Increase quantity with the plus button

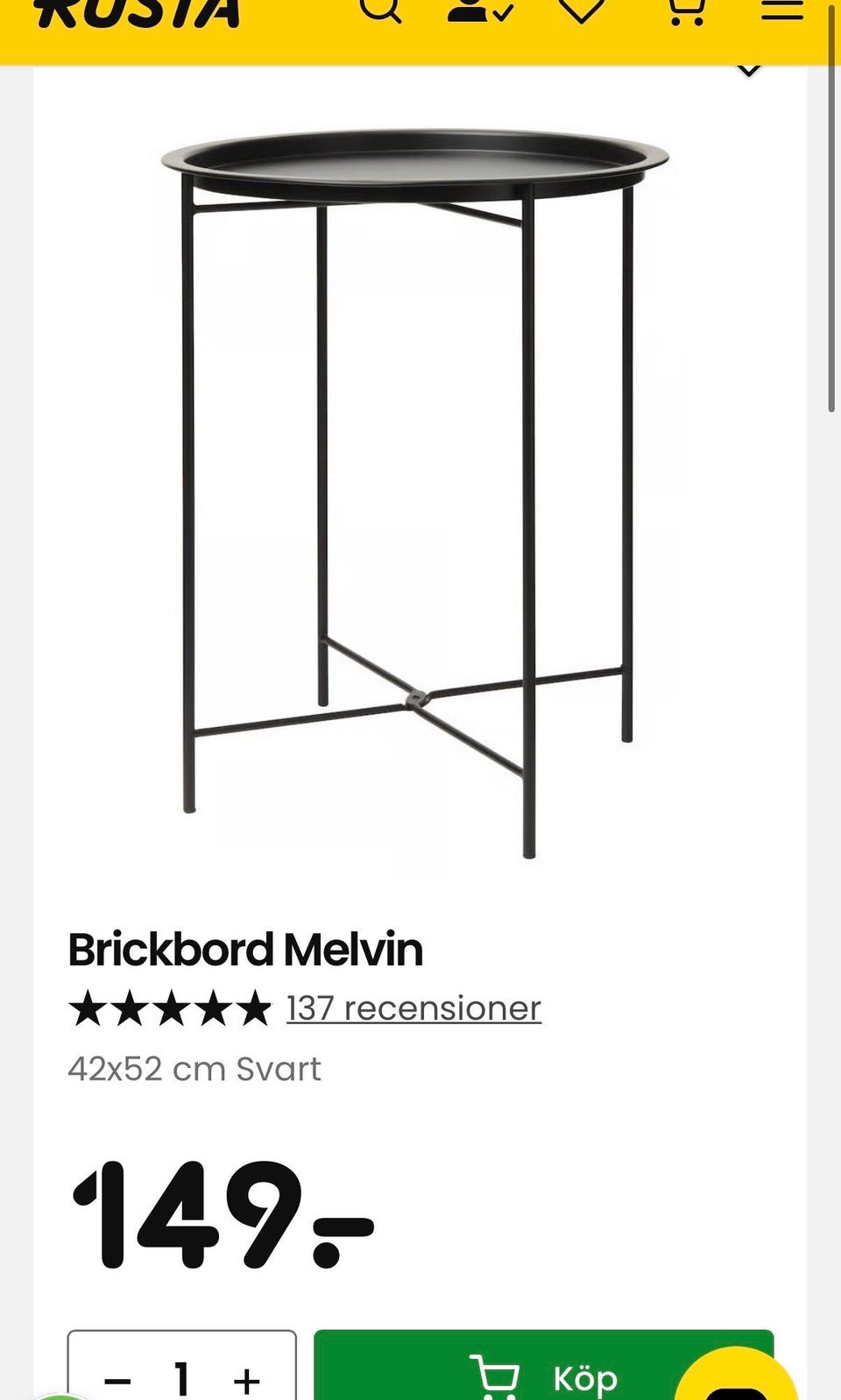[x=247, y=1380]
